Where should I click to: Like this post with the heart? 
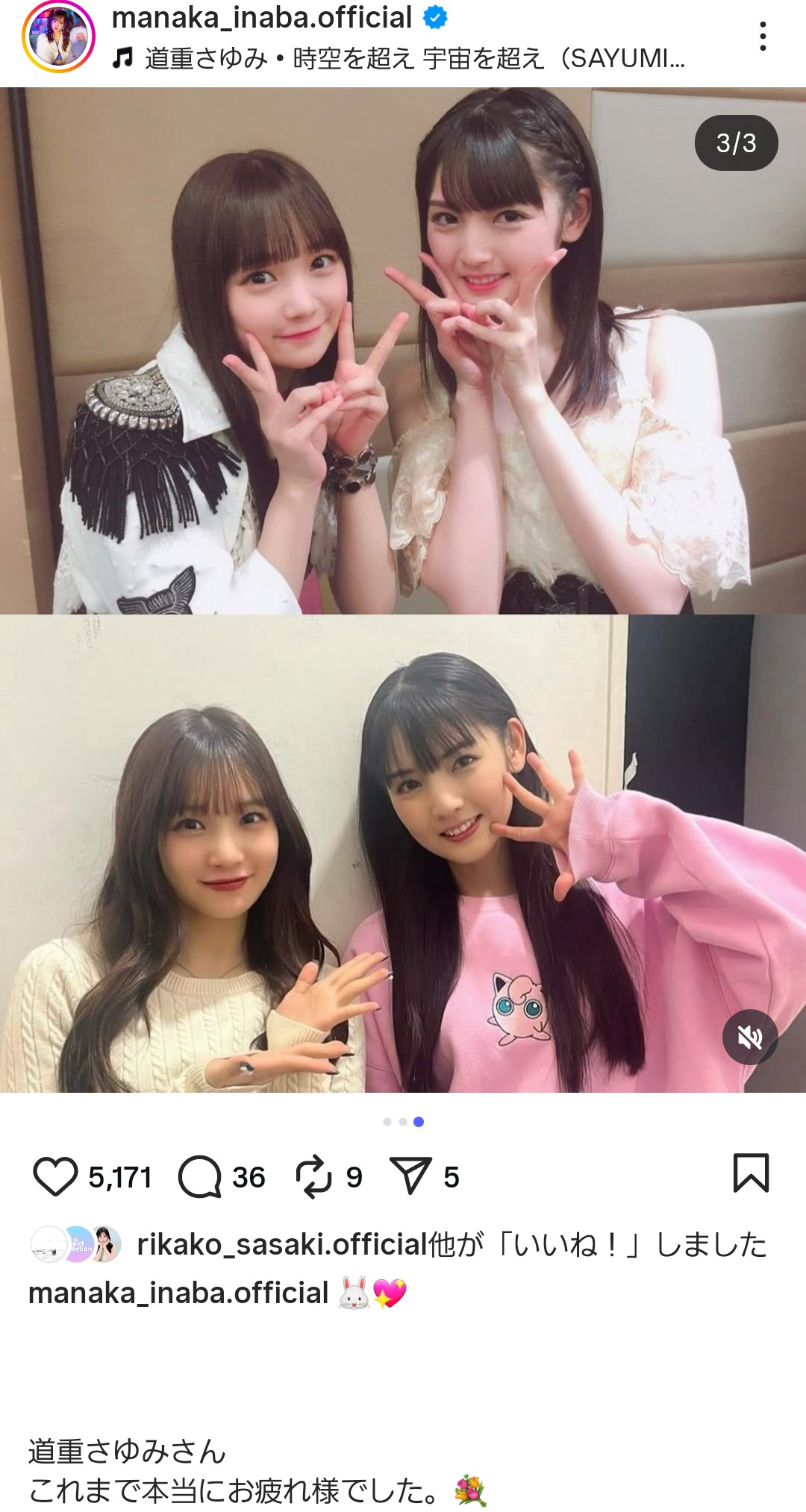[55, 1176]
